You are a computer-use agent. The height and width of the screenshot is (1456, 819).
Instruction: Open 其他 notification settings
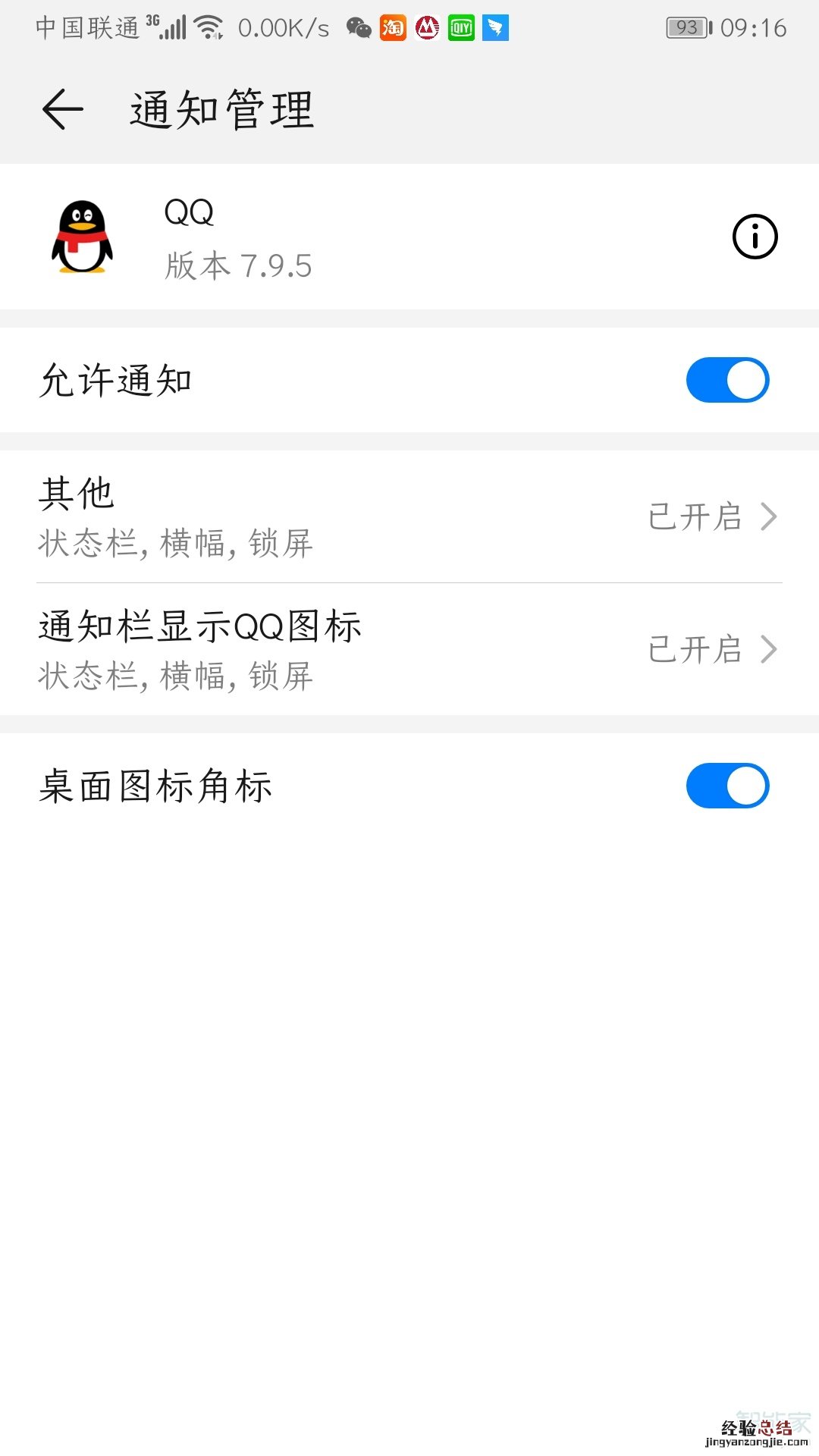[x=409, y=516]
